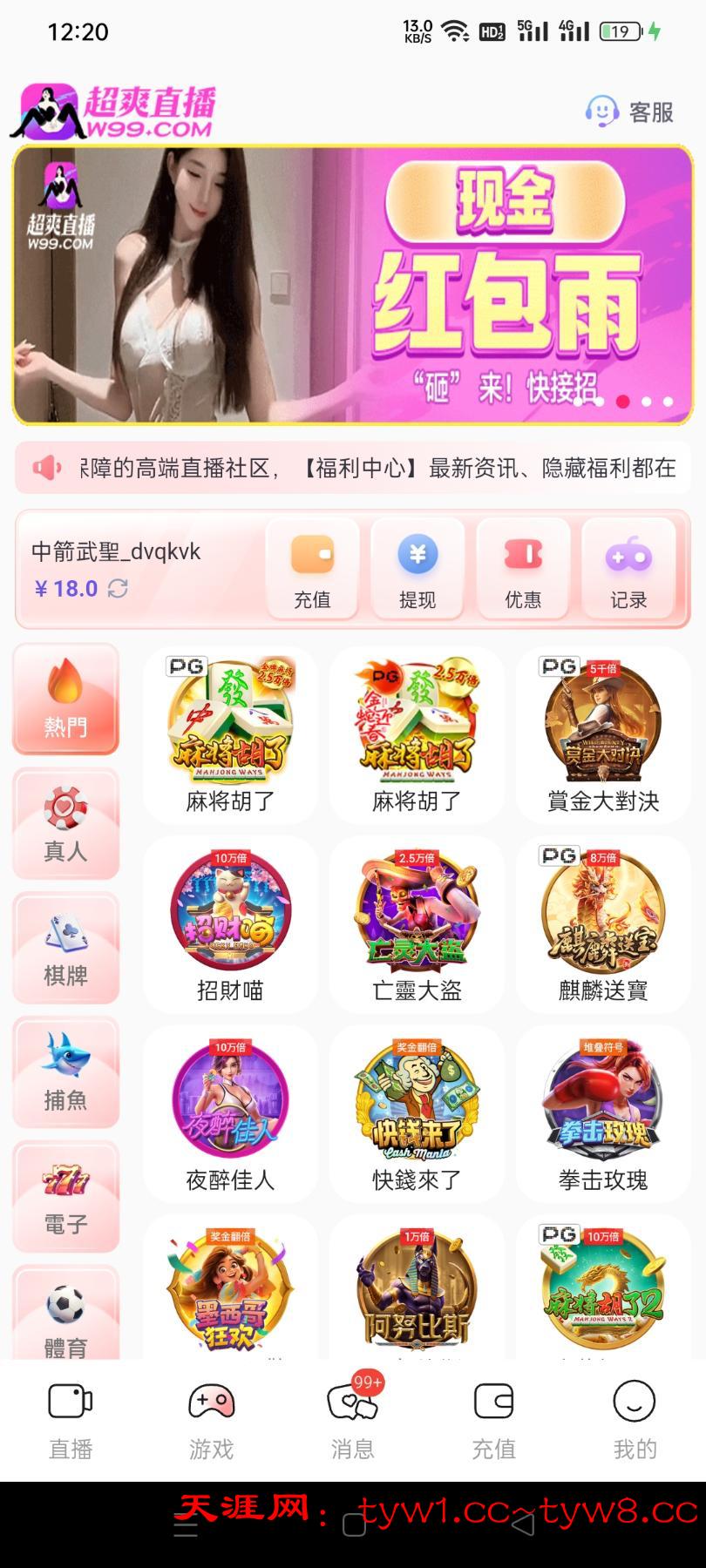The image size is (706, 1568).
Task: Switch to 捕魚 category
Action: pos(66,1072)
